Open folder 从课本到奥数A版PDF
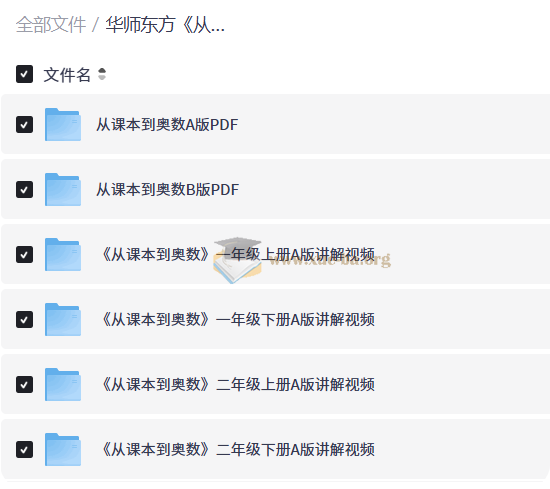The image size is (550, 489). pyautogui.click(x=167, y=125)
